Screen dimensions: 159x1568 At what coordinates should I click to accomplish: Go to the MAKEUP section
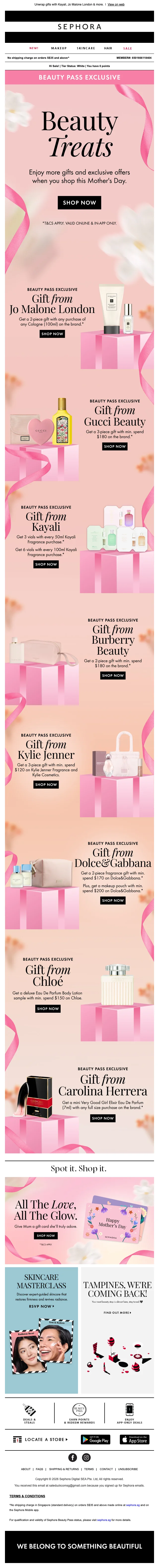59,48
